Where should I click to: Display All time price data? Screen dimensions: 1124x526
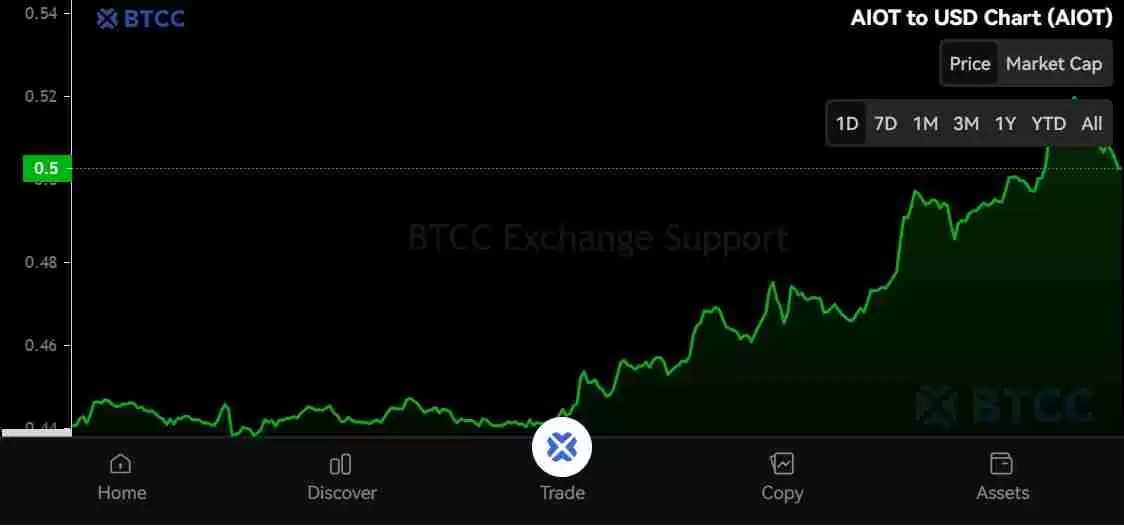tap(1092, 124)
